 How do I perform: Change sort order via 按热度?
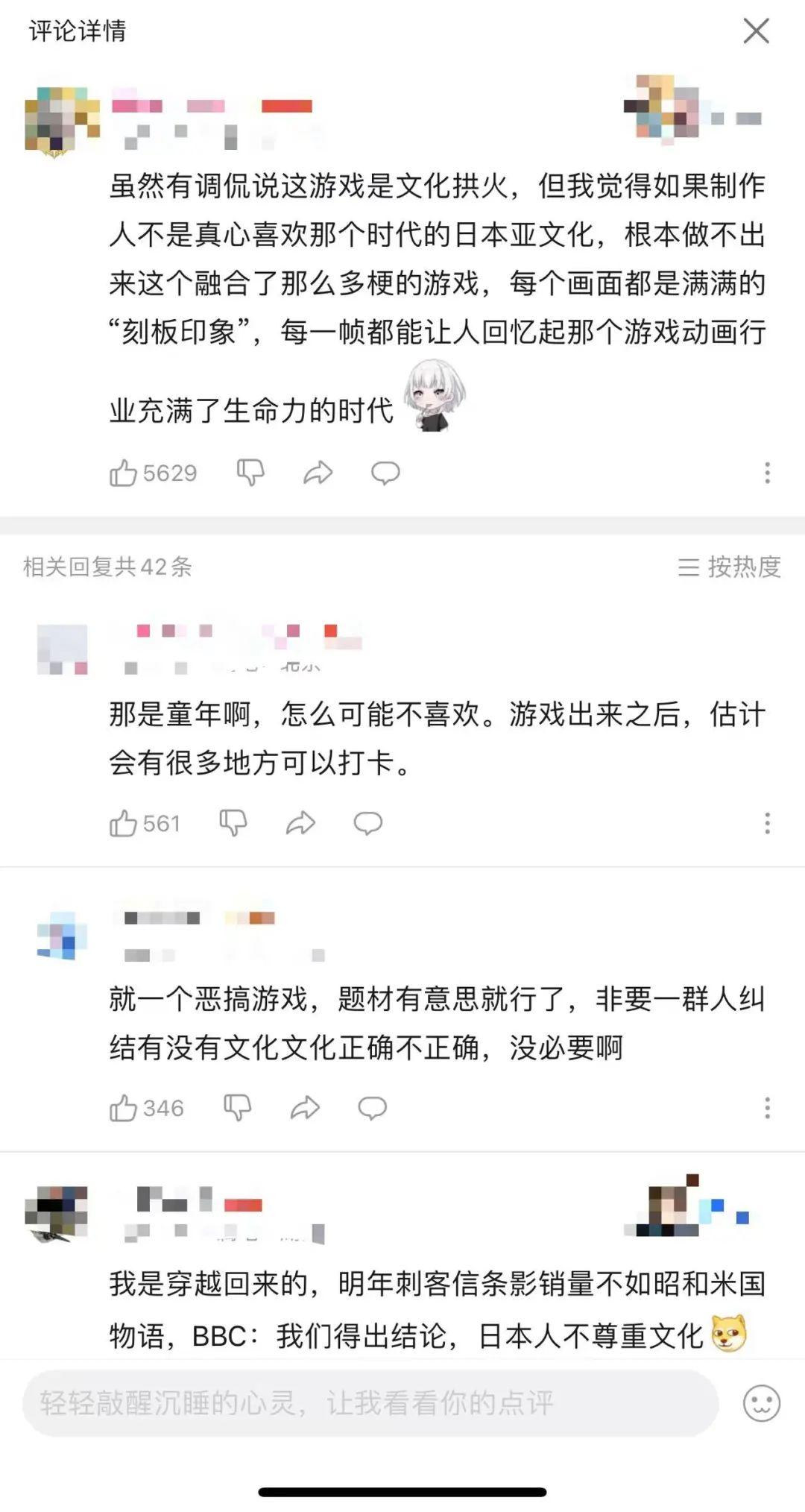[x=729, y=567]
